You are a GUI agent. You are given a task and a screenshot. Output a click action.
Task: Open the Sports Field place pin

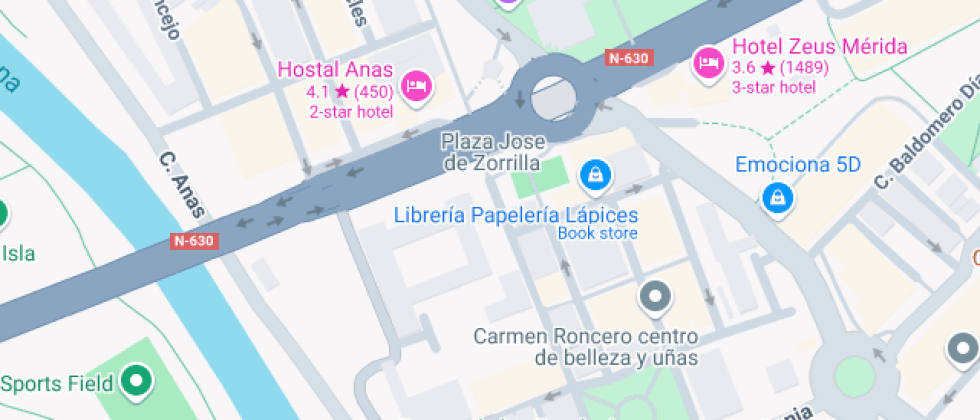click(136, 381)
